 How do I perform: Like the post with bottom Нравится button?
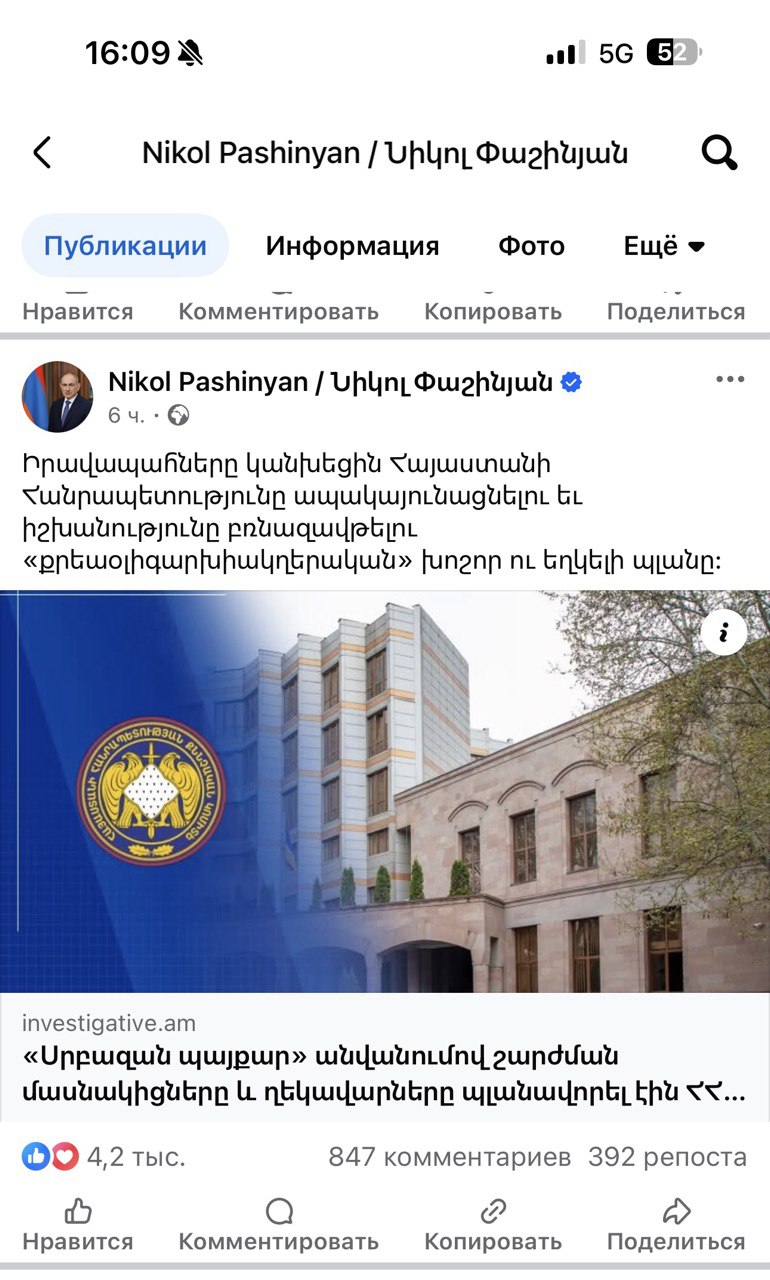click(x=78, y=1225)
